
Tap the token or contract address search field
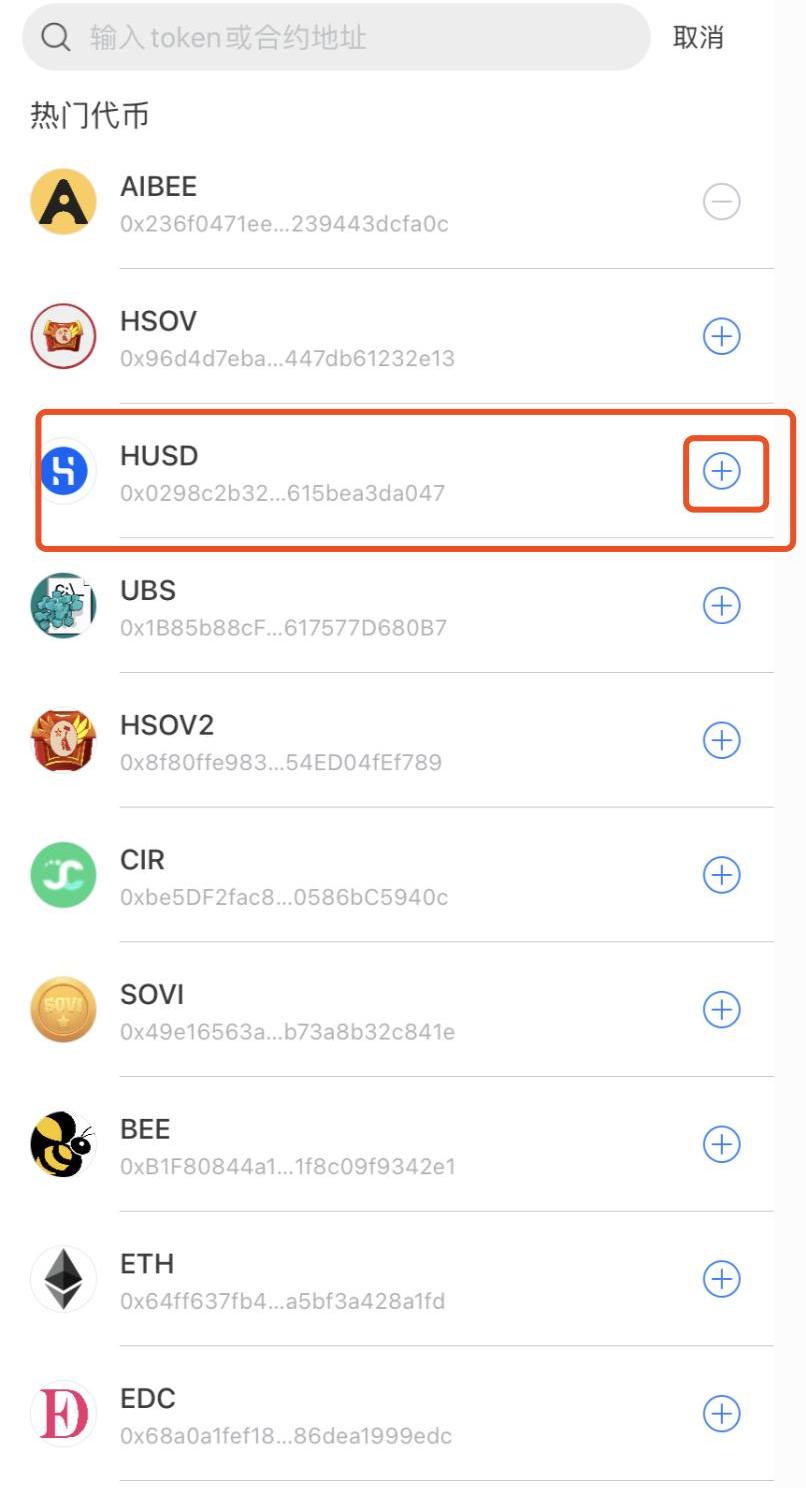coord(340,38)
